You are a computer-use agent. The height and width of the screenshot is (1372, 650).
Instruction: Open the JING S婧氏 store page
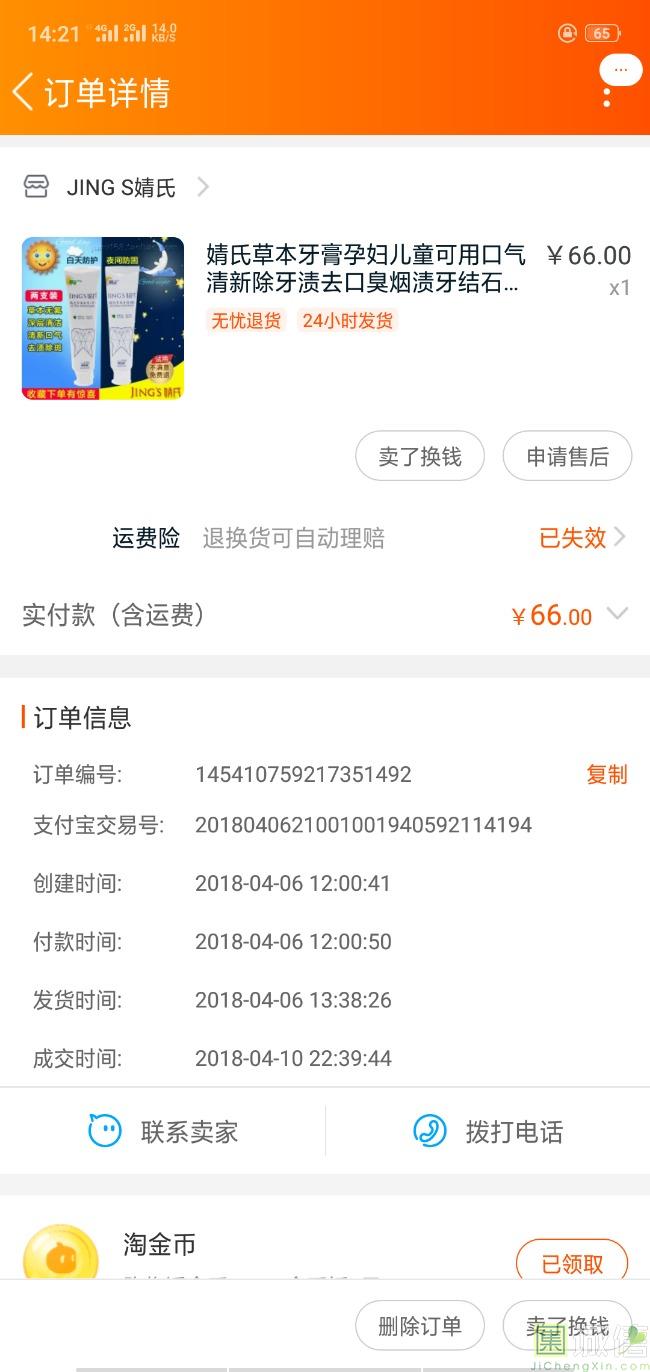(118, 187)
